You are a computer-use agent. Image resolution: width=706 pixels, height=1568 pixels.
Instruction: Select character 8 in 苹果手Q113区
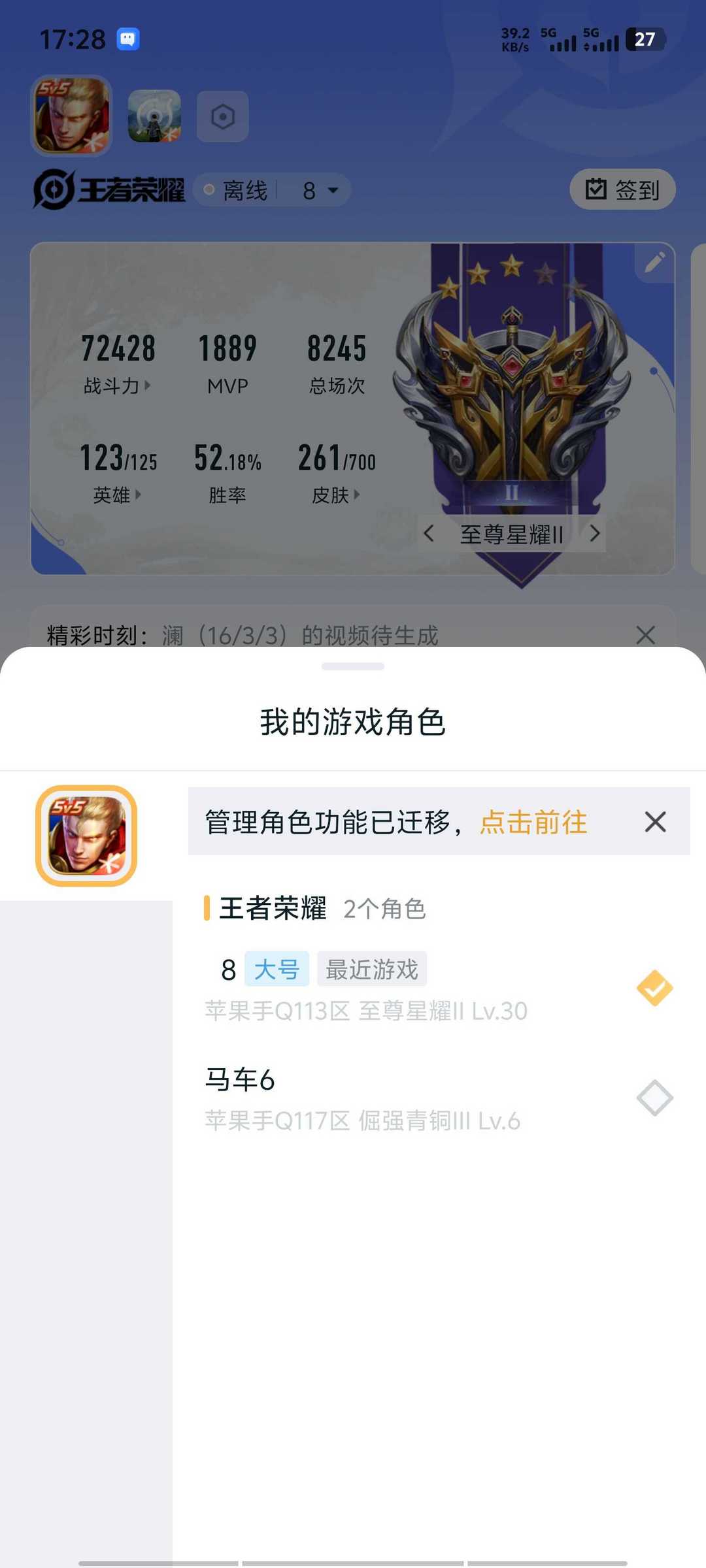[x=438, y=988]
